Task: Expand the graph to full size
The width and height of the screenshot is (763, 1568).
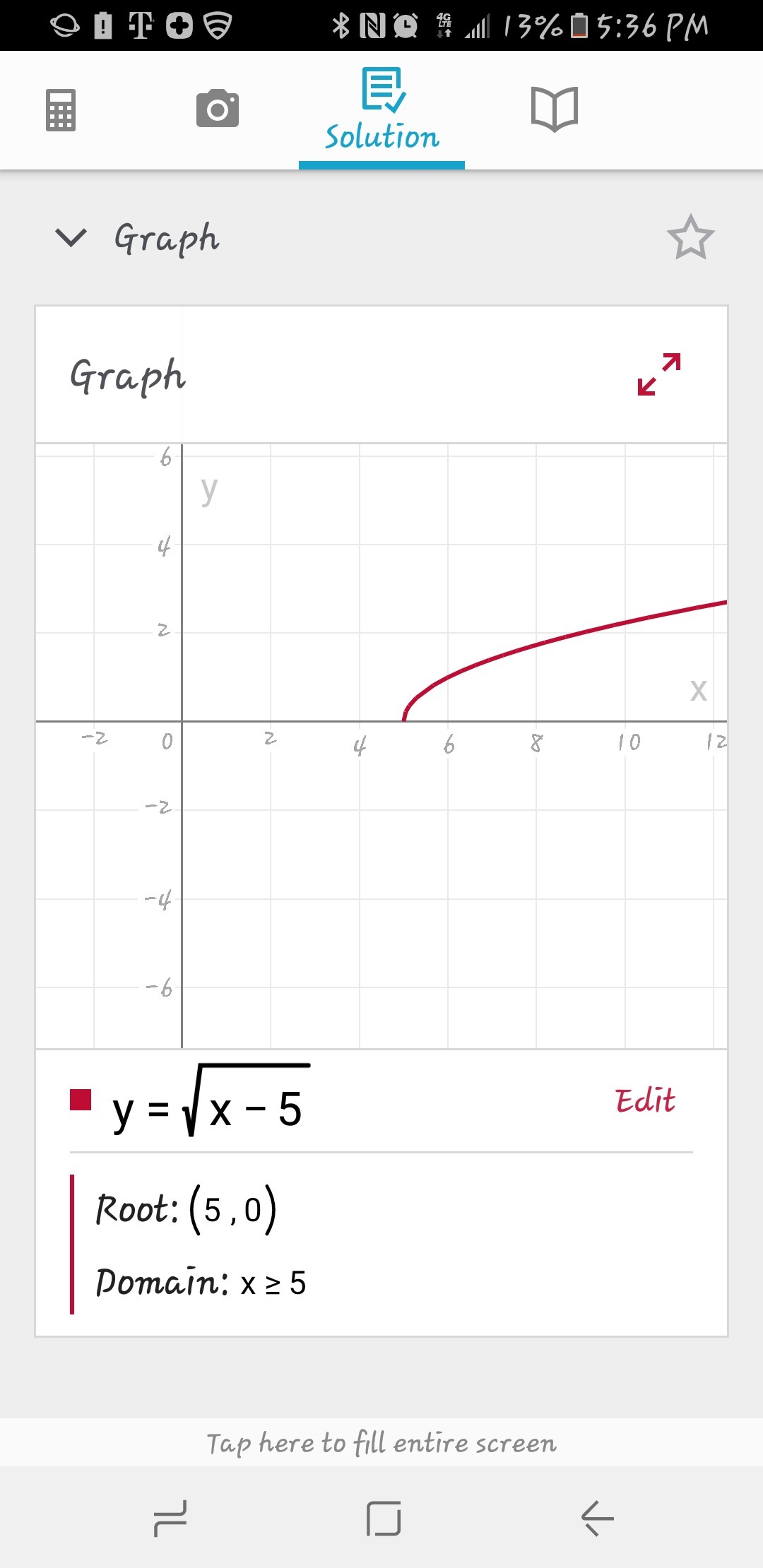Action: (x=659, y=374)
